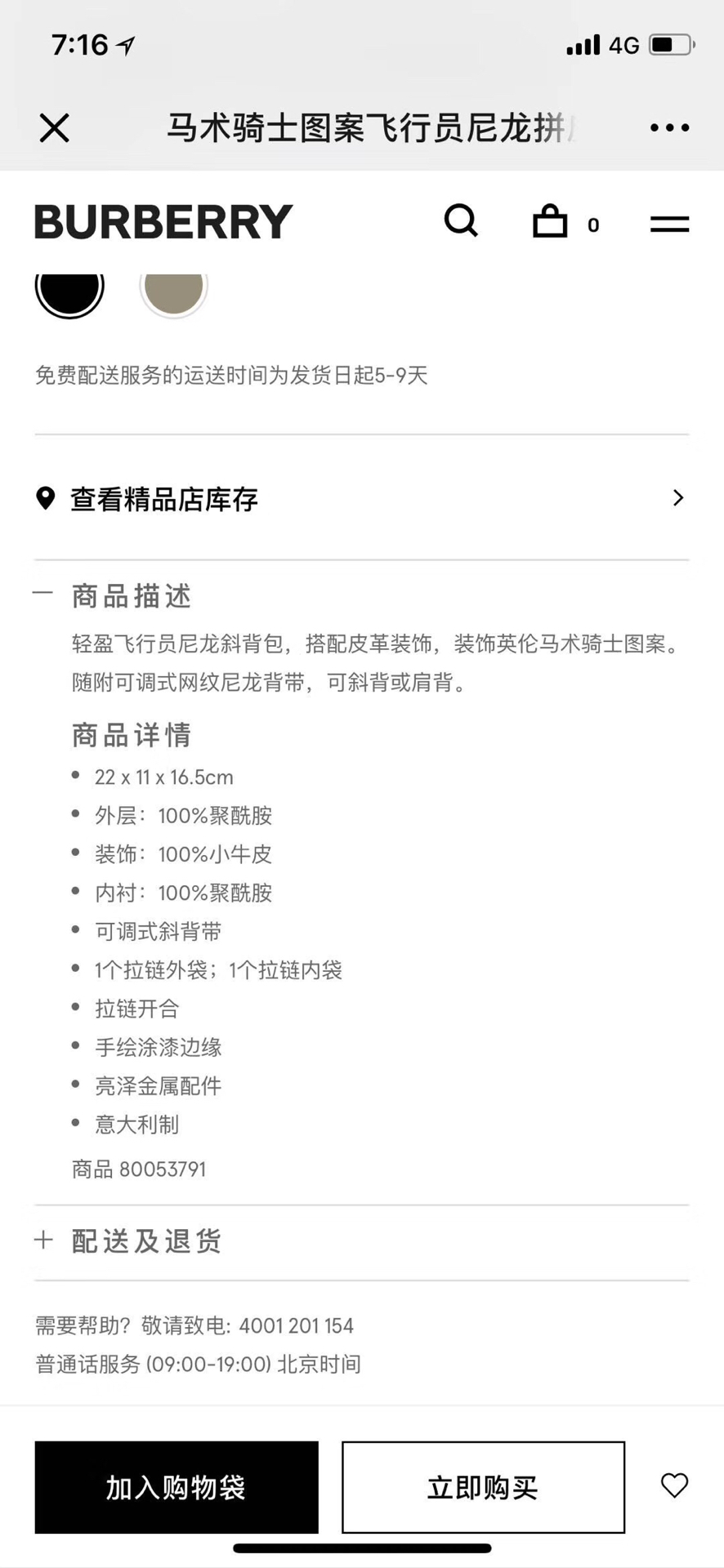
Task: Open the three-dot overflow menu
Action: click(669, 127)
